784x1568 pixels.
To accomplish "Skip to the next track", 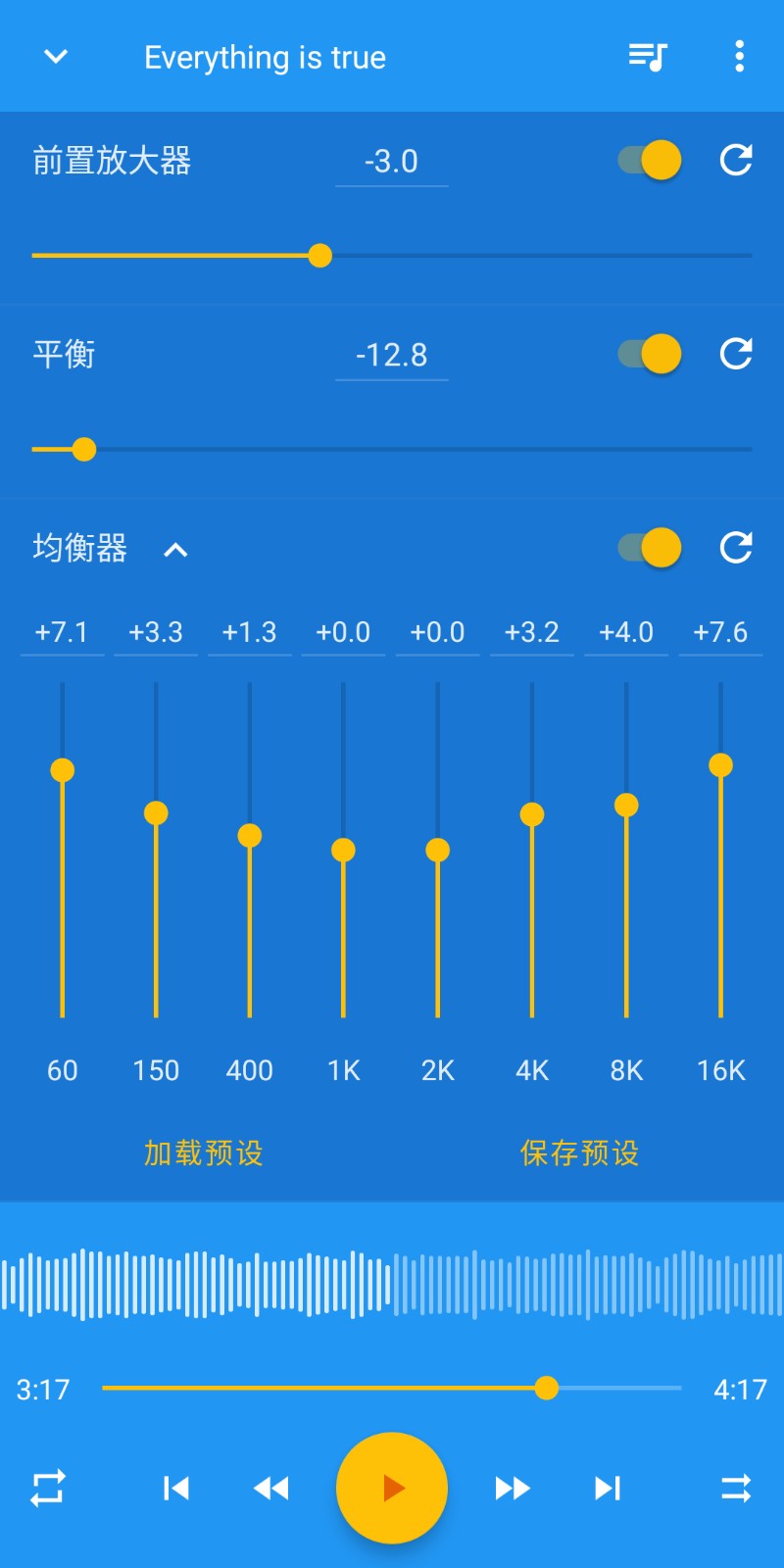I will (x=608, y=1488).
